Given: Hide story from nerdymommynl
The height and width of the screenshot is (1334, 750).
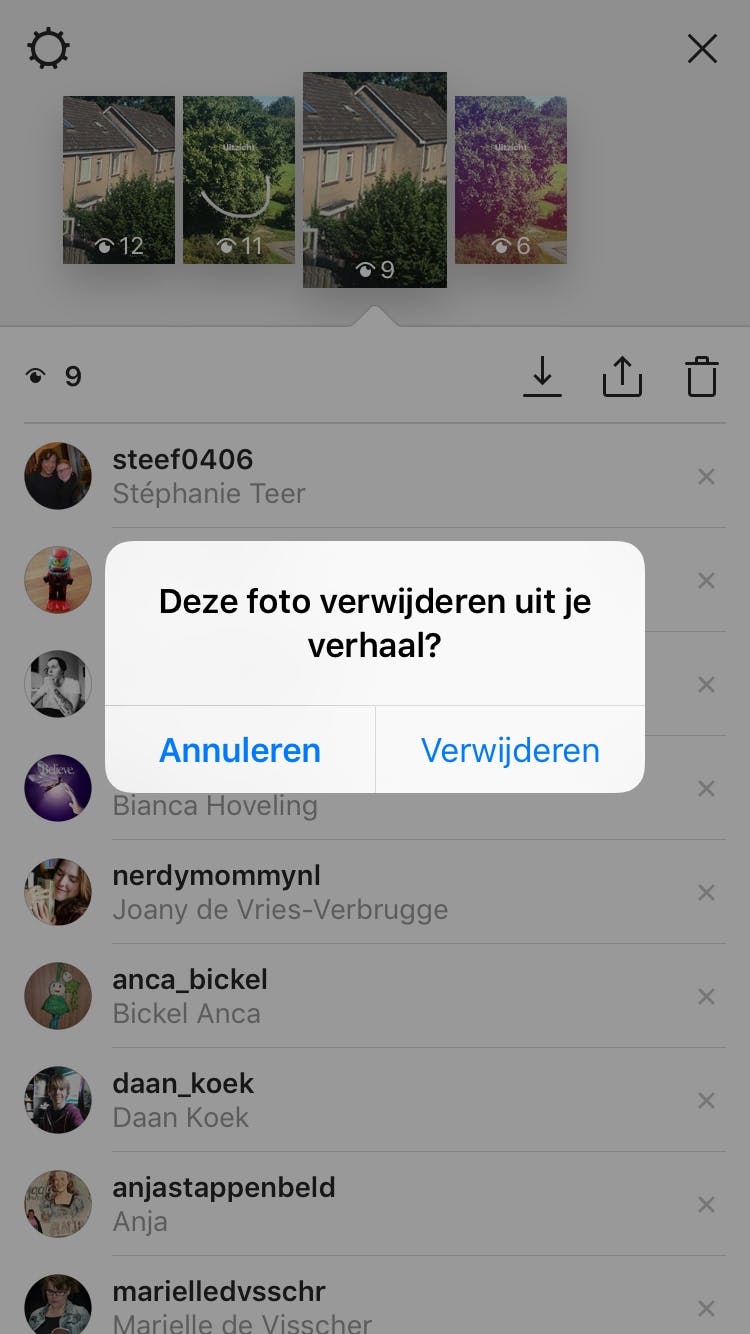Looking at the screenshot, I should click(x=706, y=893).
